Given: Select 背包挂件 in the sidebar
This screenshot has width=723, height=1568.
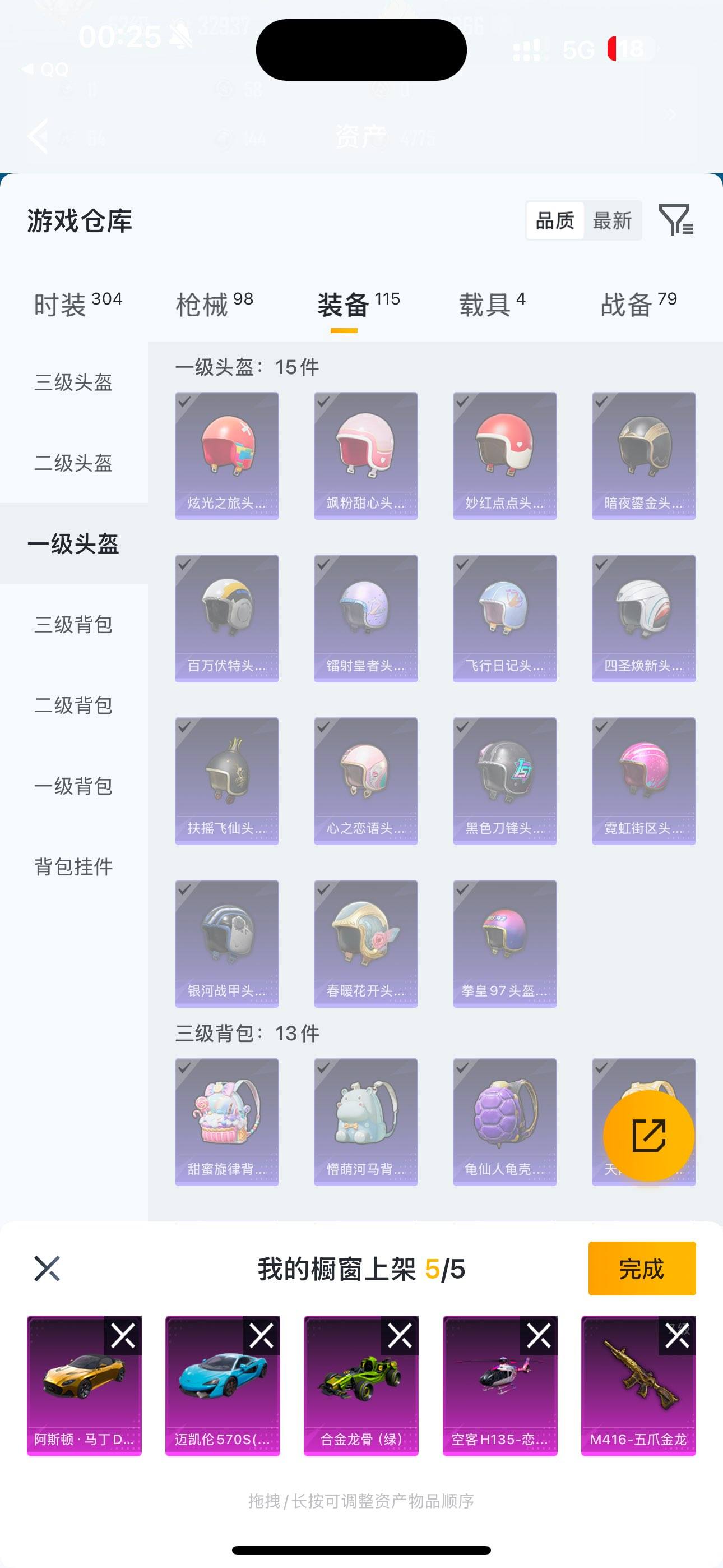Looking at the screenshot, I should 73,868.
